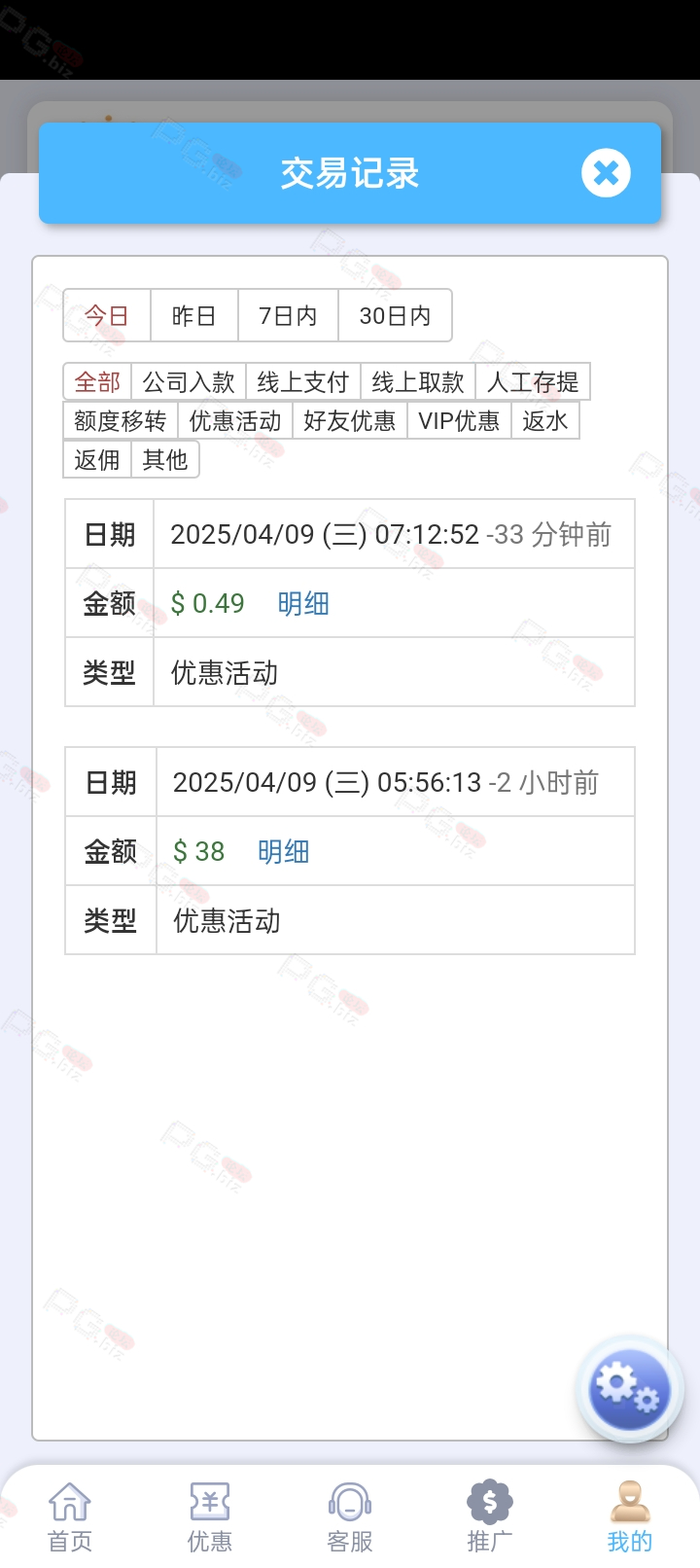
Task: Open 明细 for the $0.49 record
Action: tap(303, 603)
